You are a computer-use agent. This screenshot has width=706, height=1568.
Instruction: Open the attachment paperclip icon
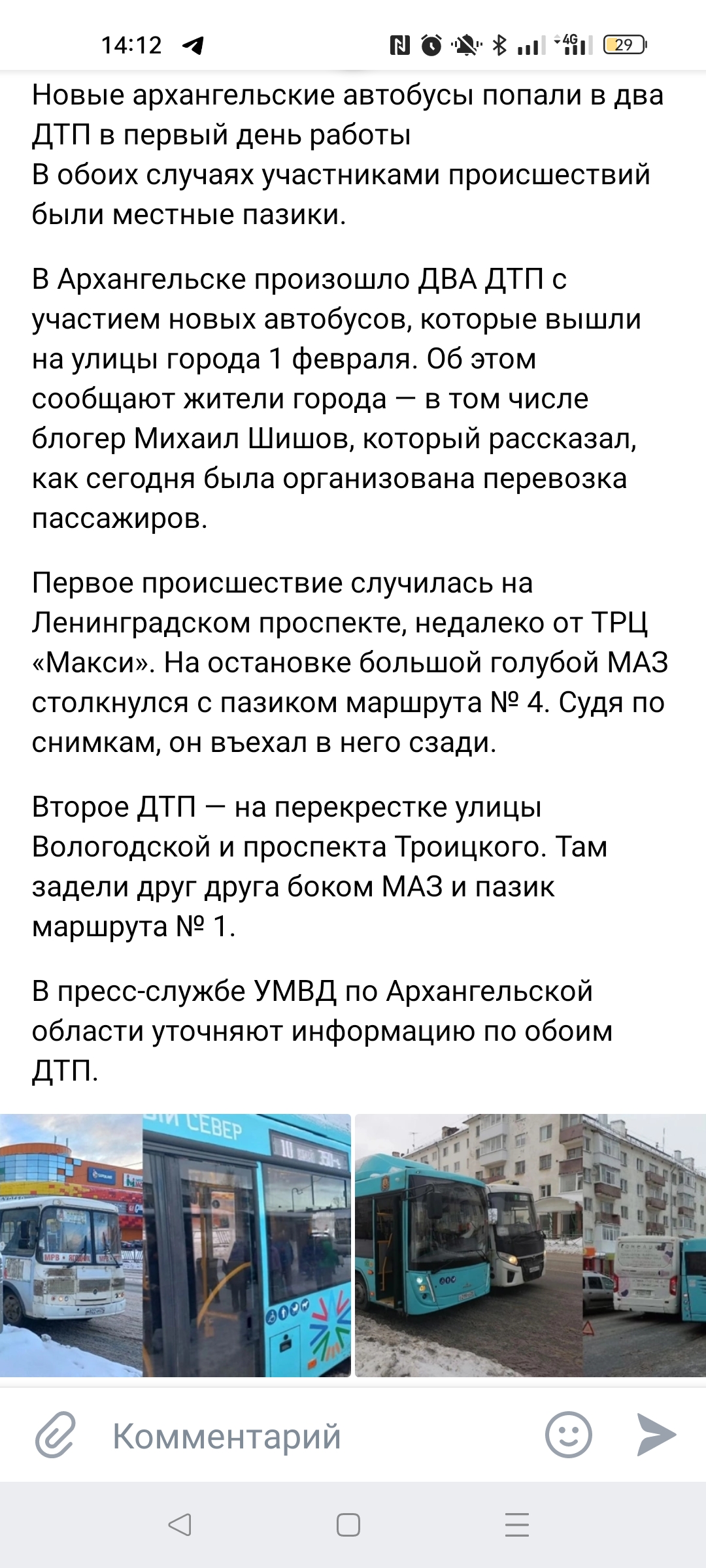(56, 1435)
